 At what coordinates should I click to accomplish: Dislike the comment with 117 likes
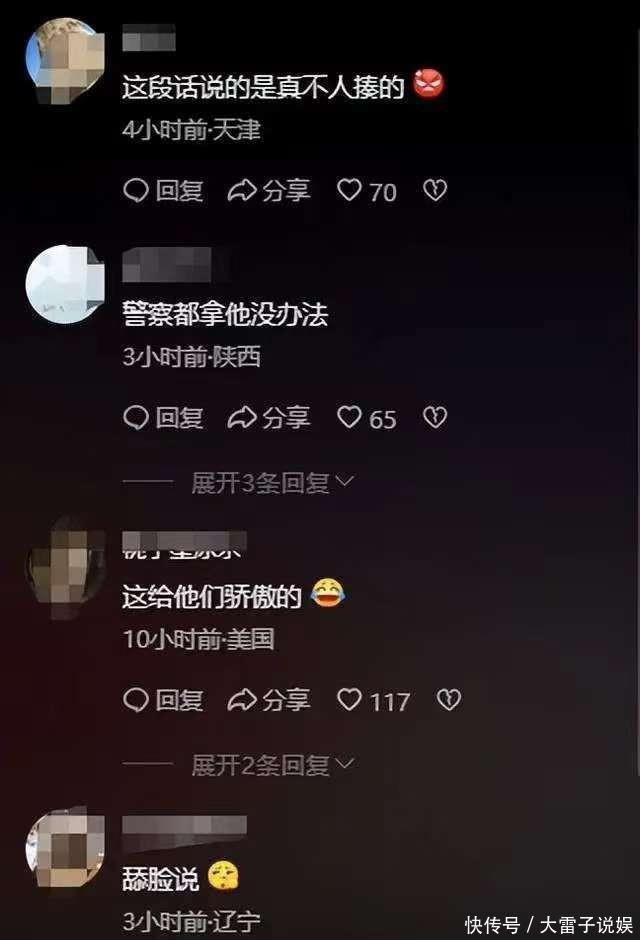(449, 700)
